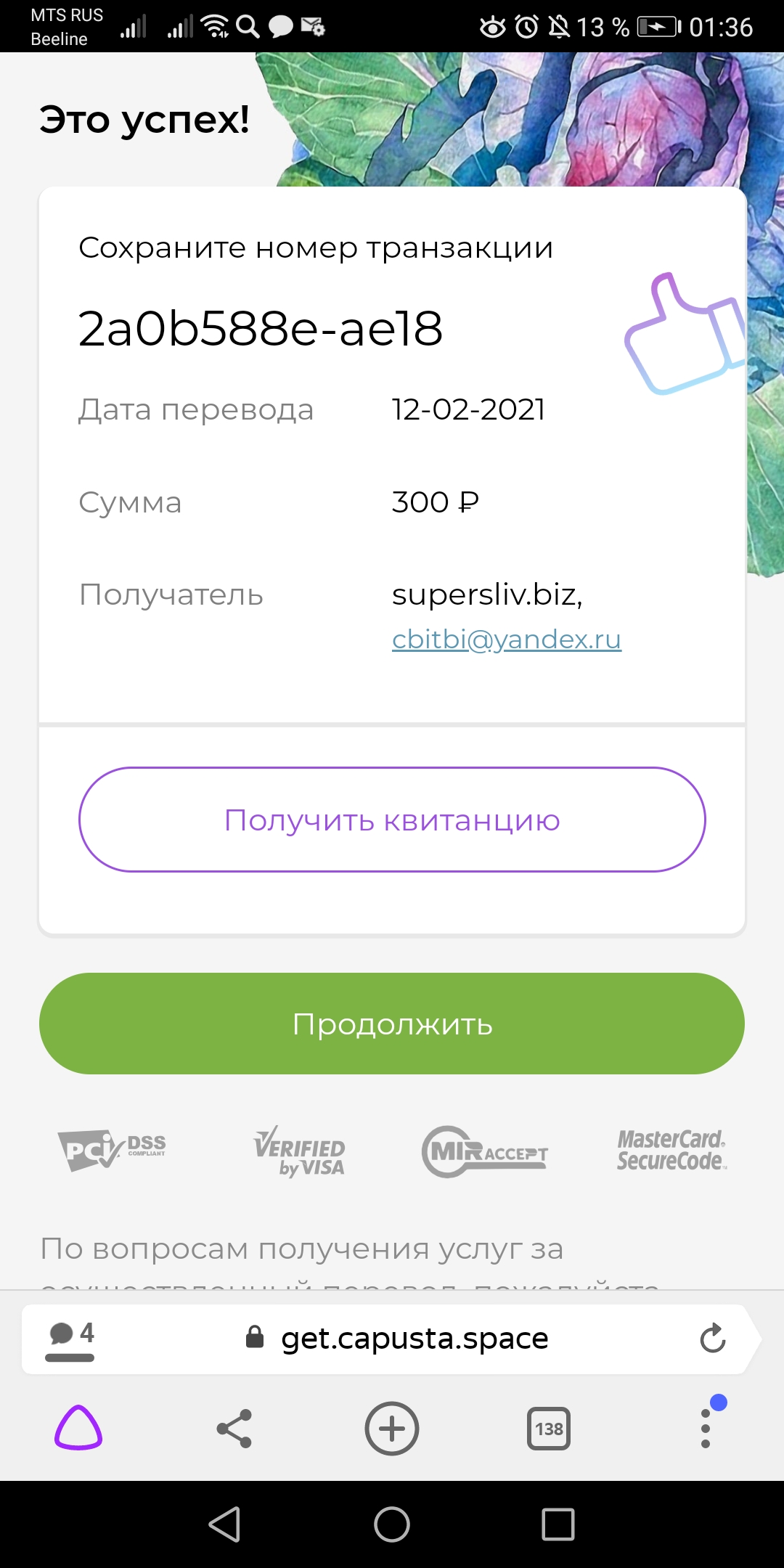The height and width of the screenshot is (1568, 784).
Task: Show the 138 open tabs
Action: 549,1429
